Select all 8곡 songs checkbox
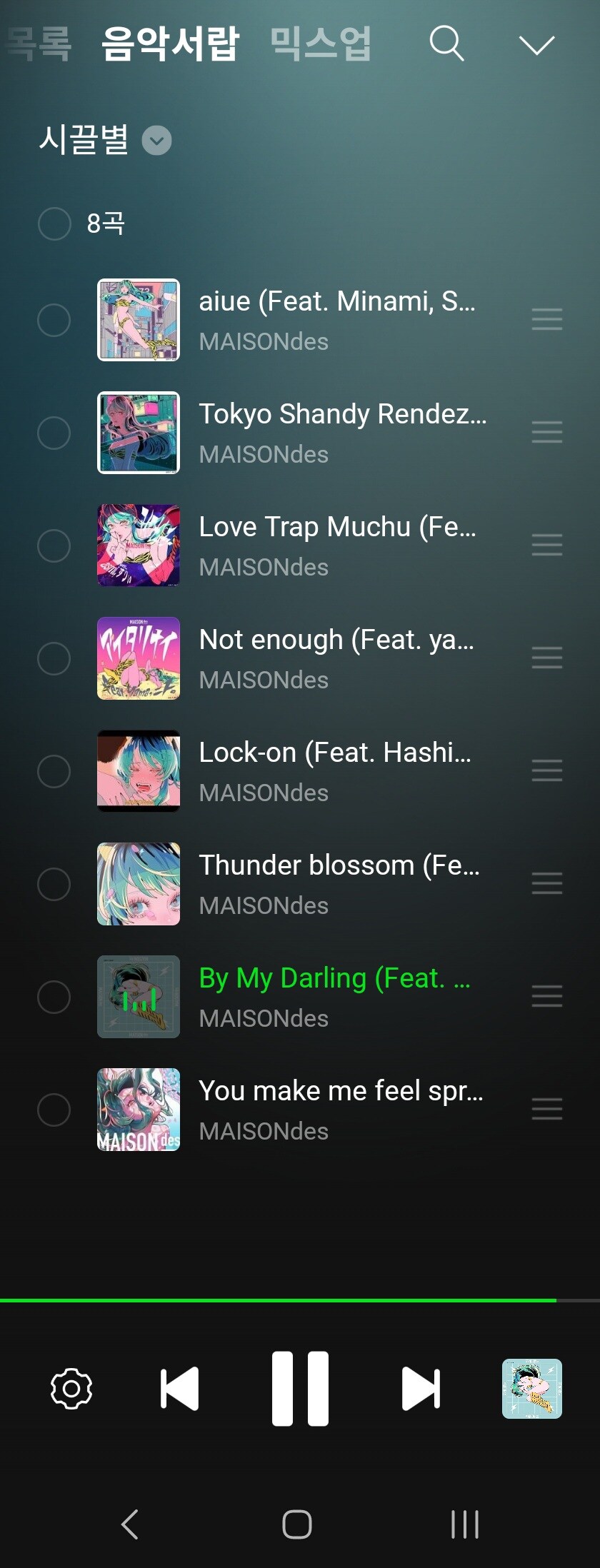This screenshot has width=600, height=1568. tap(54, 223)
